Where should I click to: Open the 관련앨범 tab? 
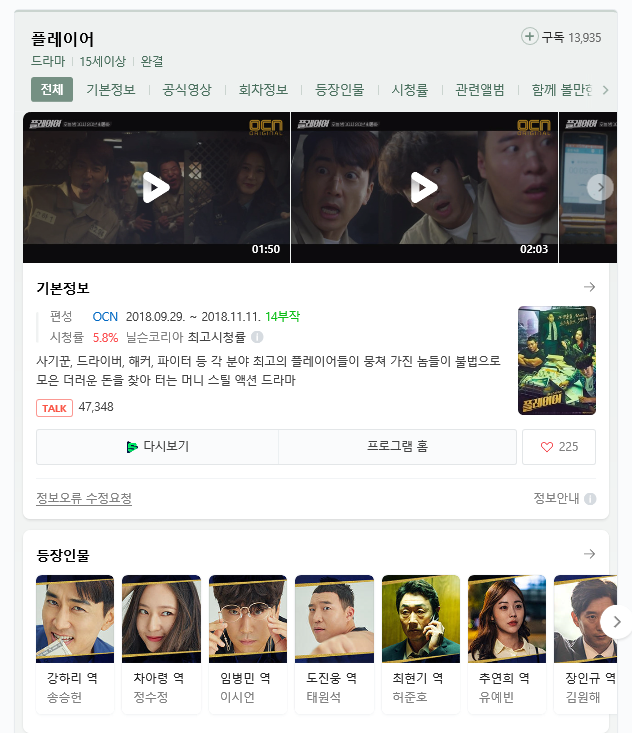[480, 90]
